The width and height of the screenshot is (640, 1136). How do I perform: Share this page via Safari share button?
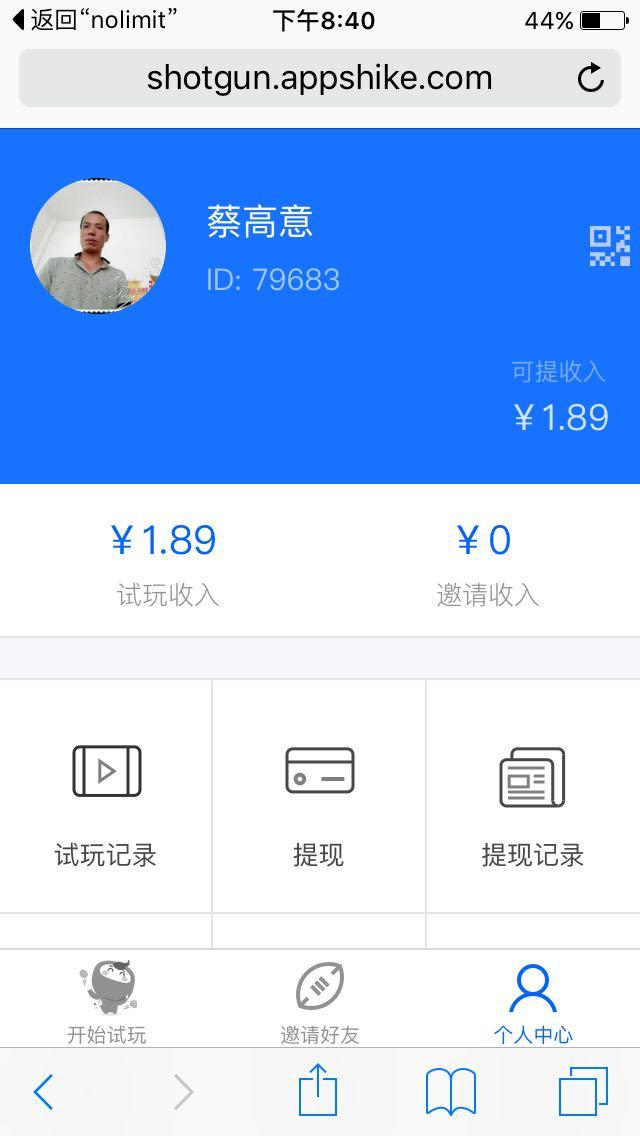point(318,1090)
